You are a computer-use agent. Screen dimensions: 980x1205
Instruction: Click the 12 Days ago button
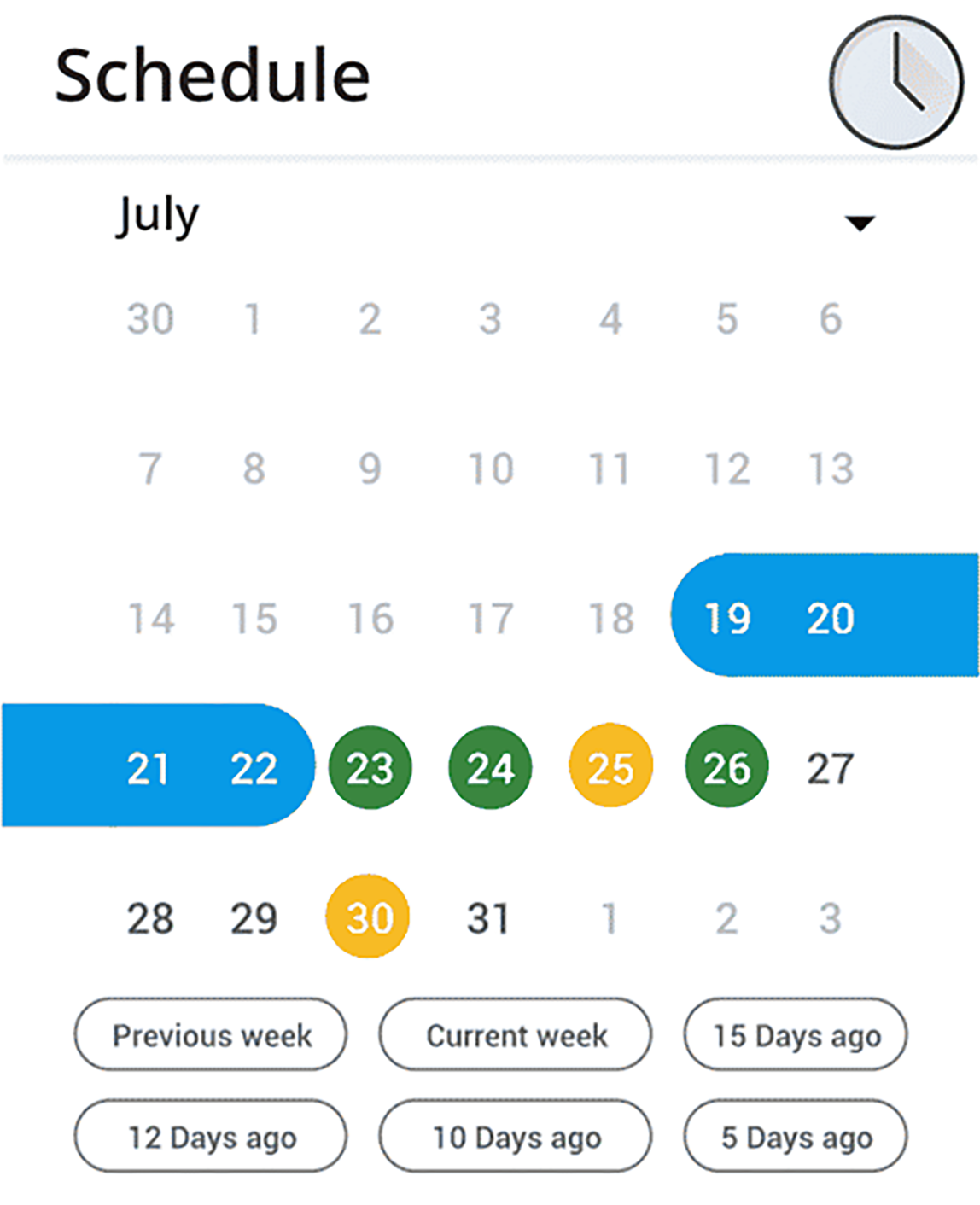[x=210, y=1137]
